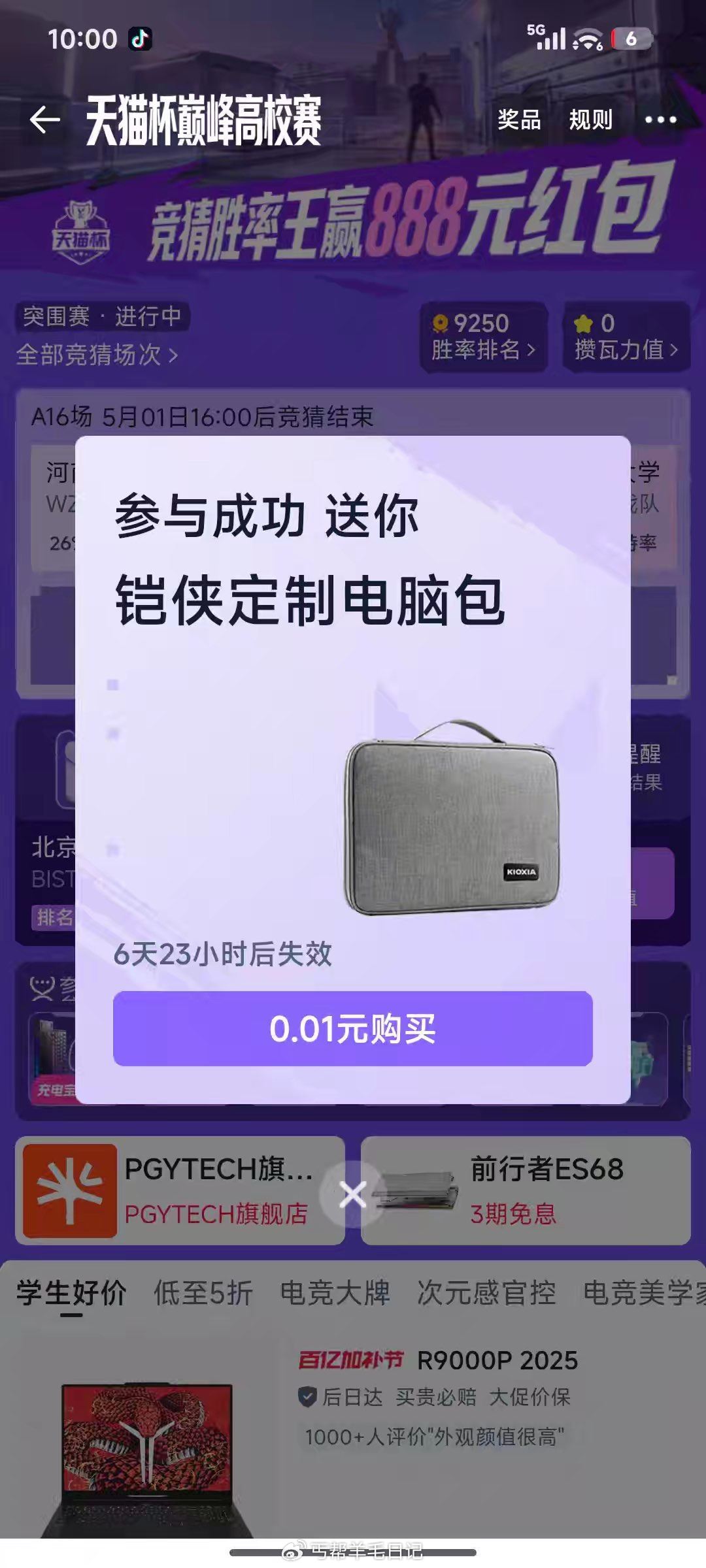The height and width of the screenshot is (1568, 706).
Task: Select the 学生好价 tab
Action: coord(71,1293)
